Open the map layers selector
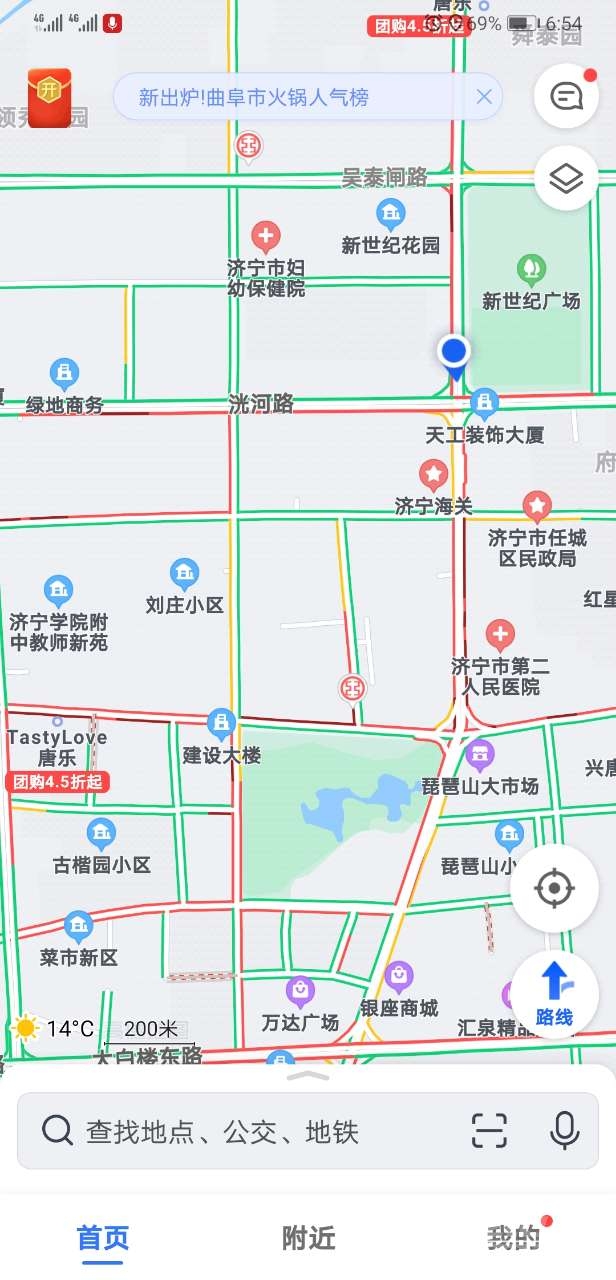This screenshot has height=1280, width=616. coord(566,179)
